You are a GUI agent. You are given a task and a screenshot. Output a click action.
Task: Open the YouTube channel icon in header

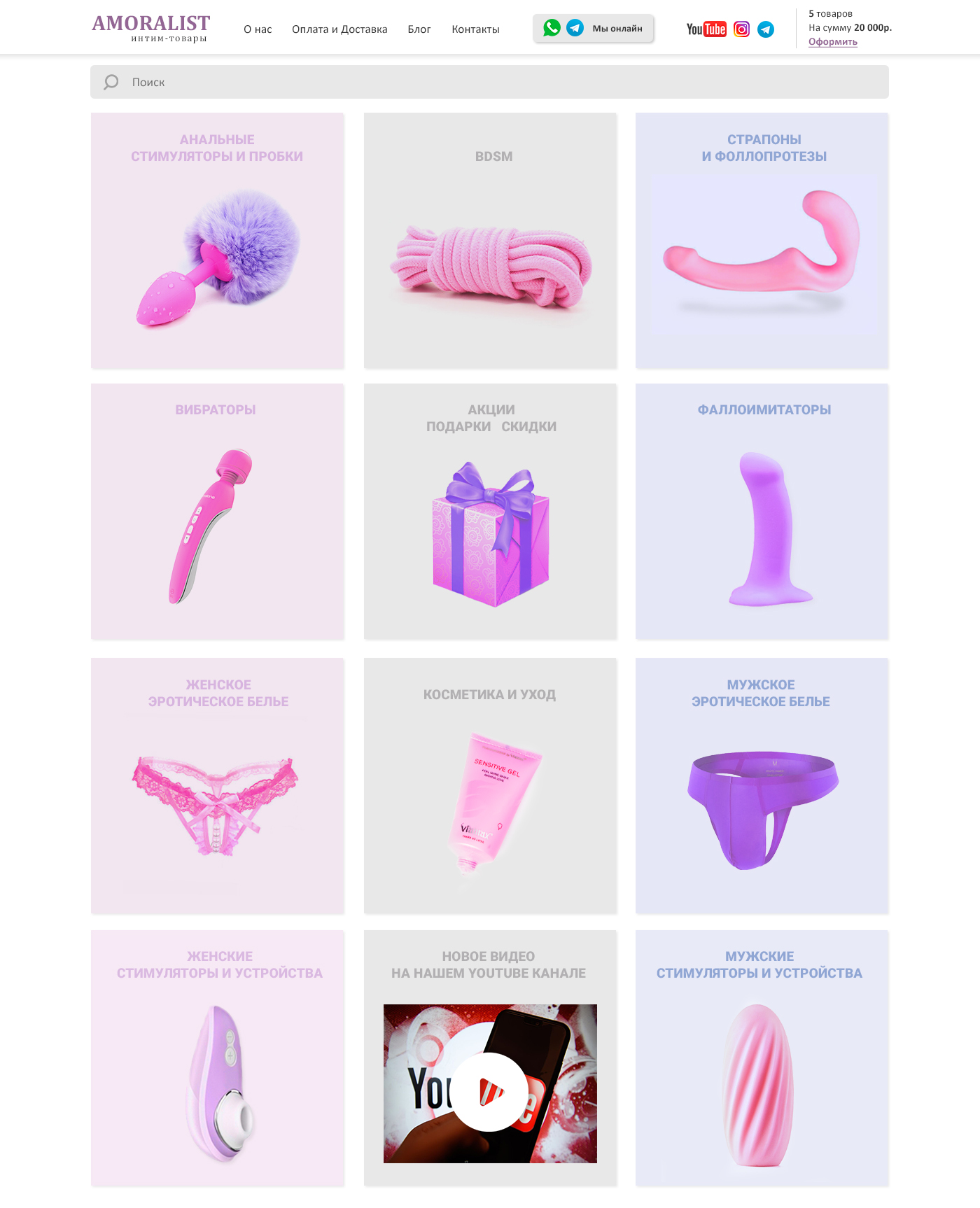click(706, 29)
